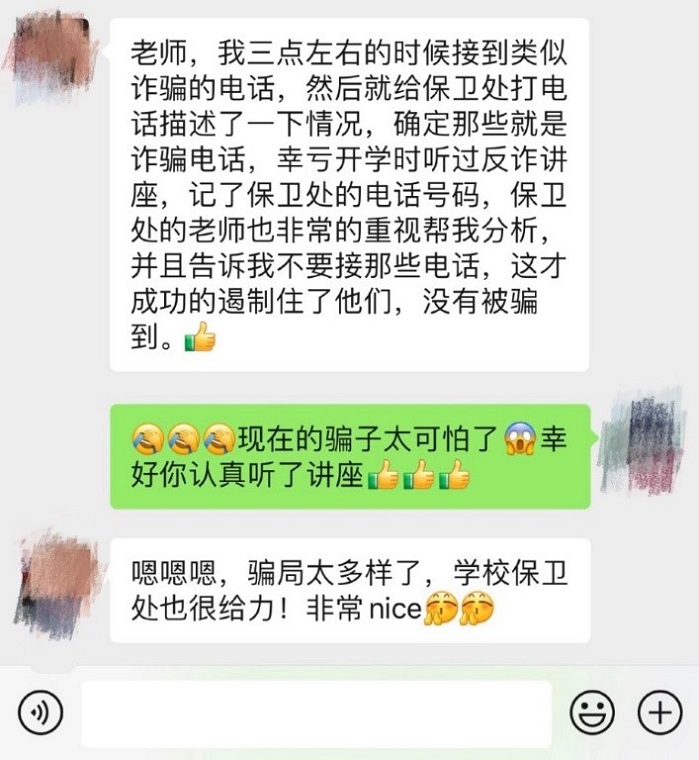Switch to voice message input

(x=40, y=712)
